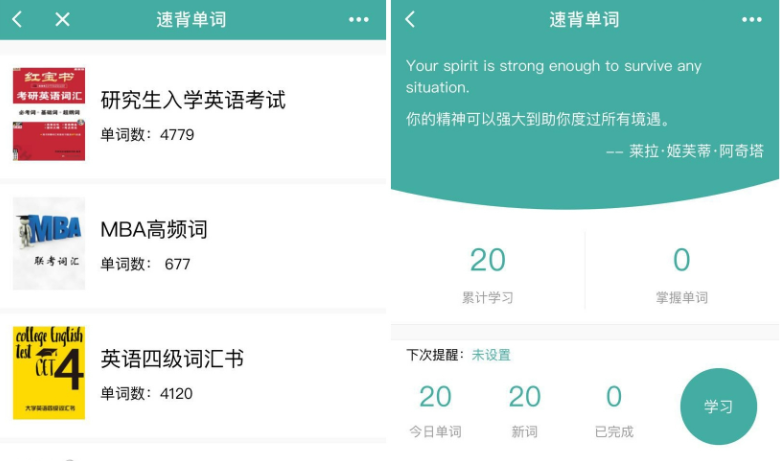Close the mini program with the X icon
This screenshot has height=461, width=780.
click(62, 19)
